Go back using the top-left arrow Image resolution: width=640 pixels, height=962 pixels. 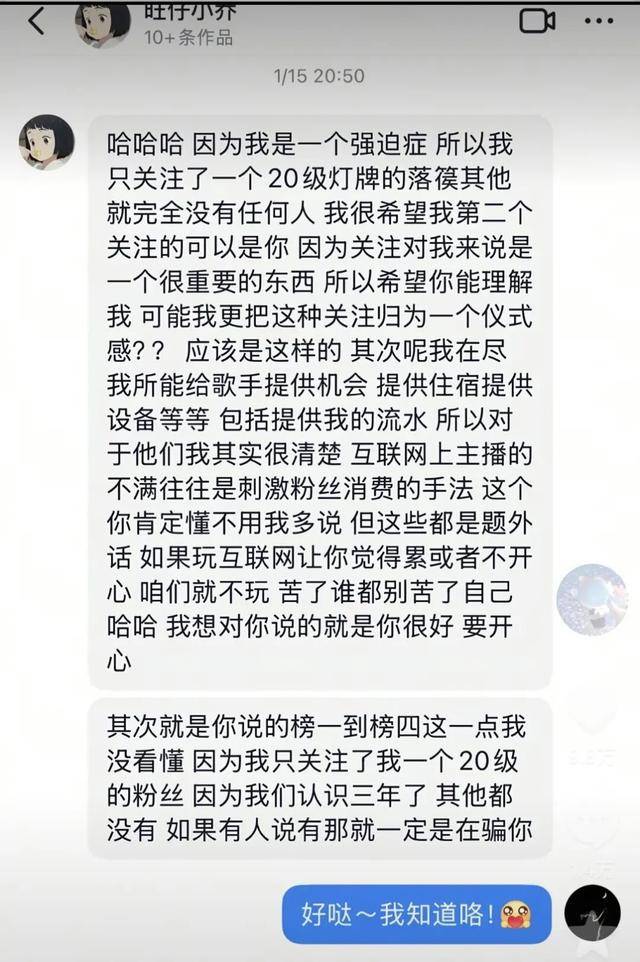coord(37,20)
